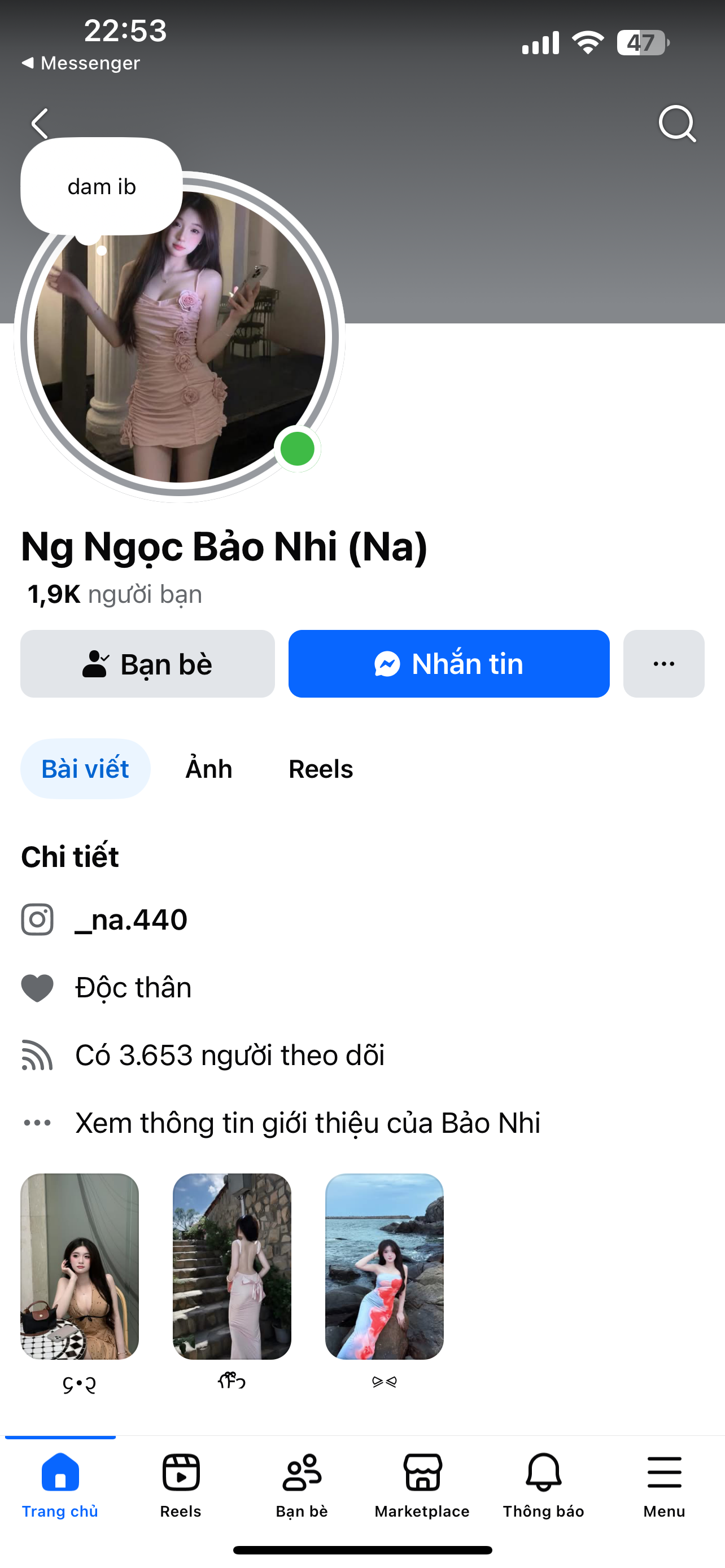Open the three-dot more options button
The image size is (725, 1568).
pos(663,663)
